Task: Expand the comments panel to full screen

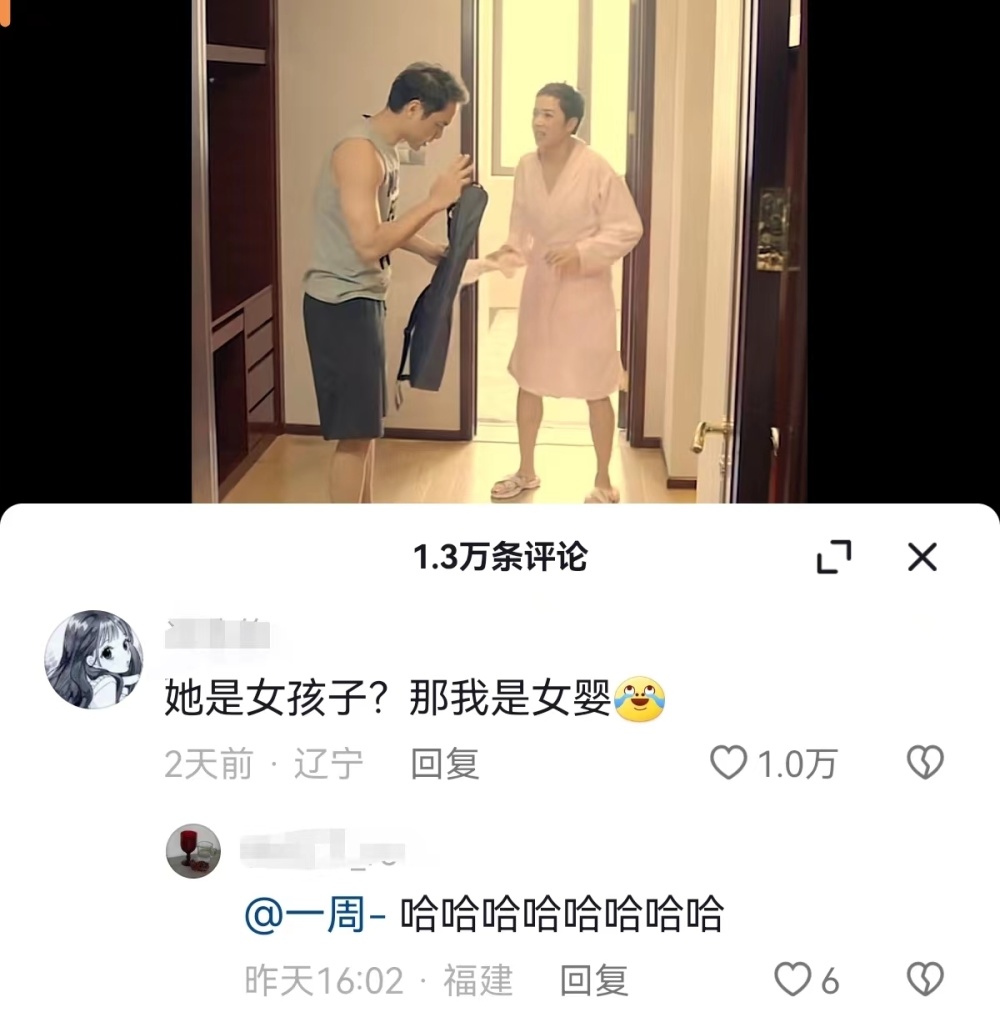Action: tap(834, 557)
